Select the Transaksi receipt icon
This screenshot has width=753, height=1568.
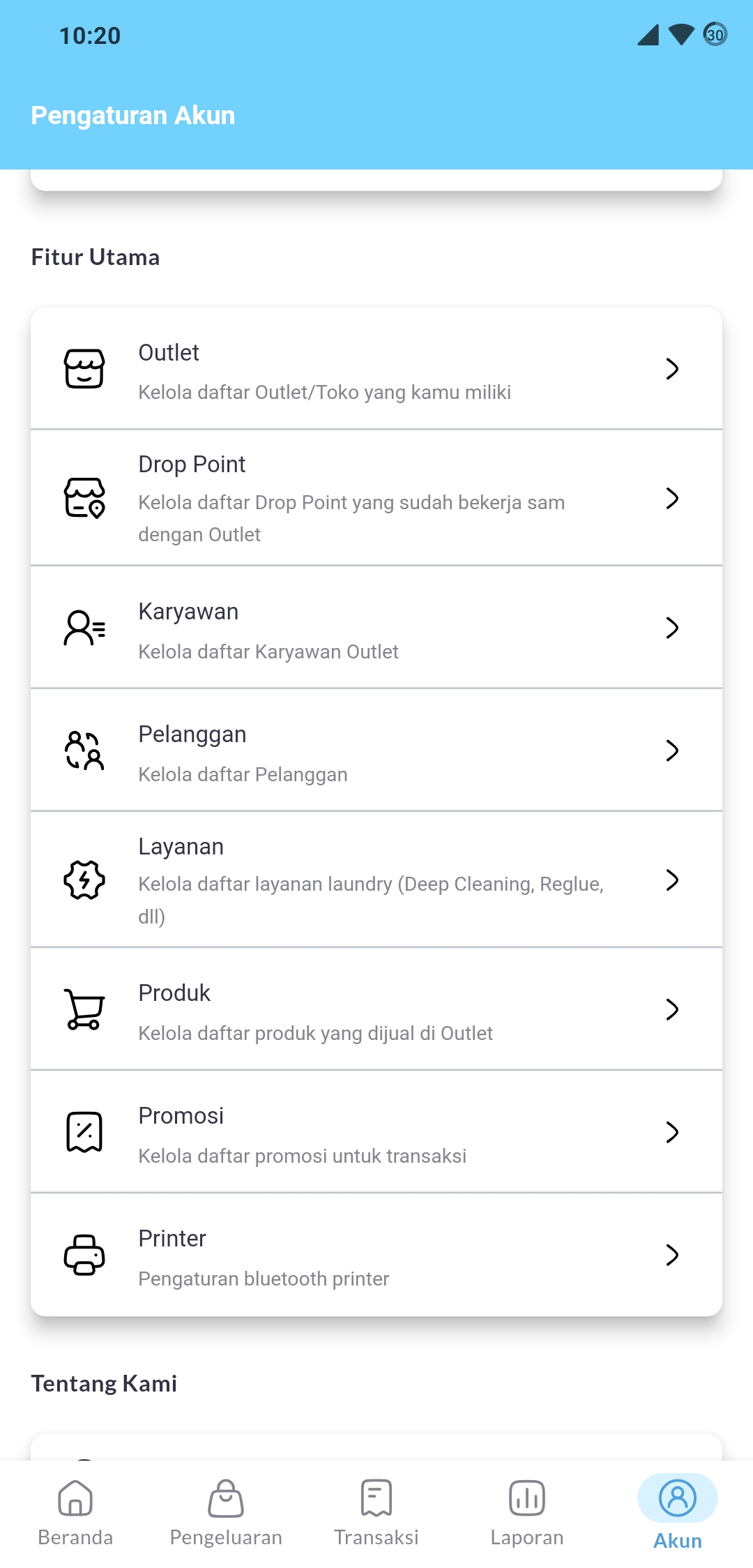coord(376,1499)
